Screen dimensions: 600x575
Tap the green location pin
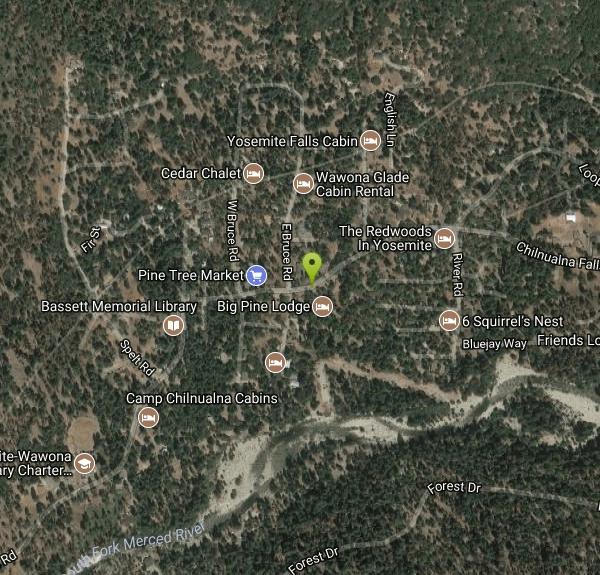pyautogui.click(x=313, y=267)
